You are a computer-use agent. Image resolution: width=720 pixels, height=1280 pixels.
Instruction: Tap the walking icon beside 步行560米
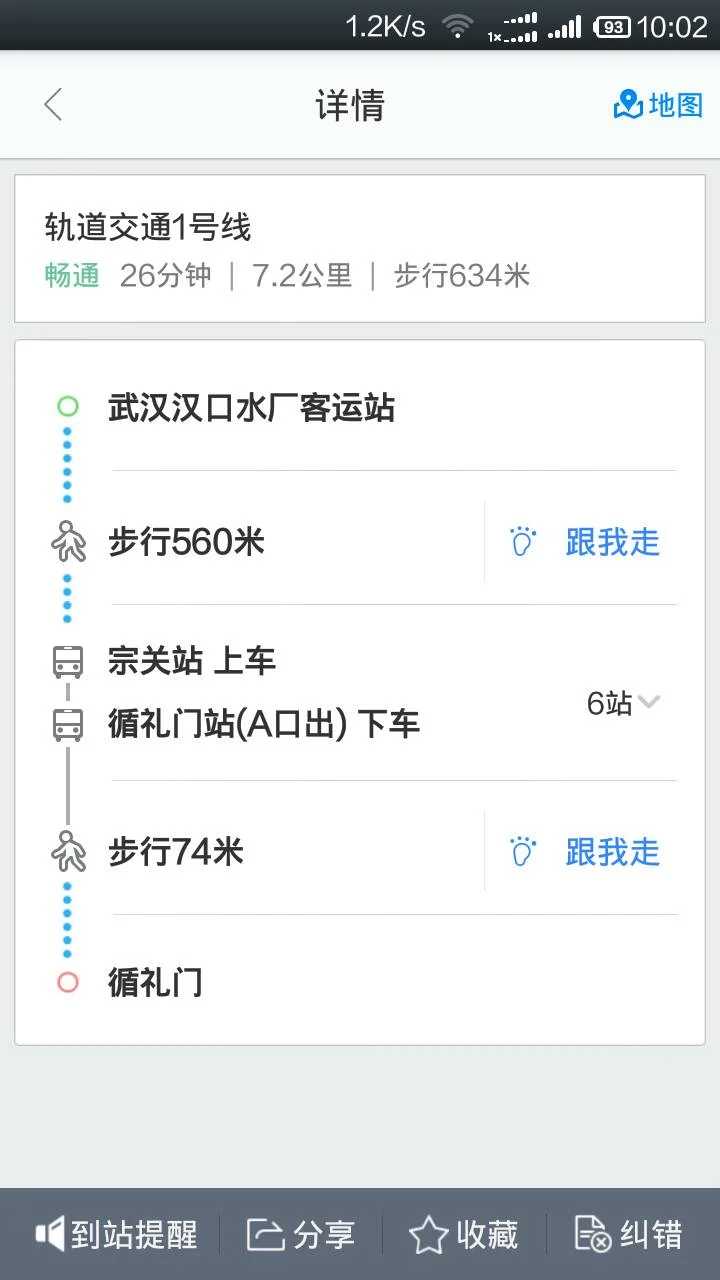click(x=66, y=542)
